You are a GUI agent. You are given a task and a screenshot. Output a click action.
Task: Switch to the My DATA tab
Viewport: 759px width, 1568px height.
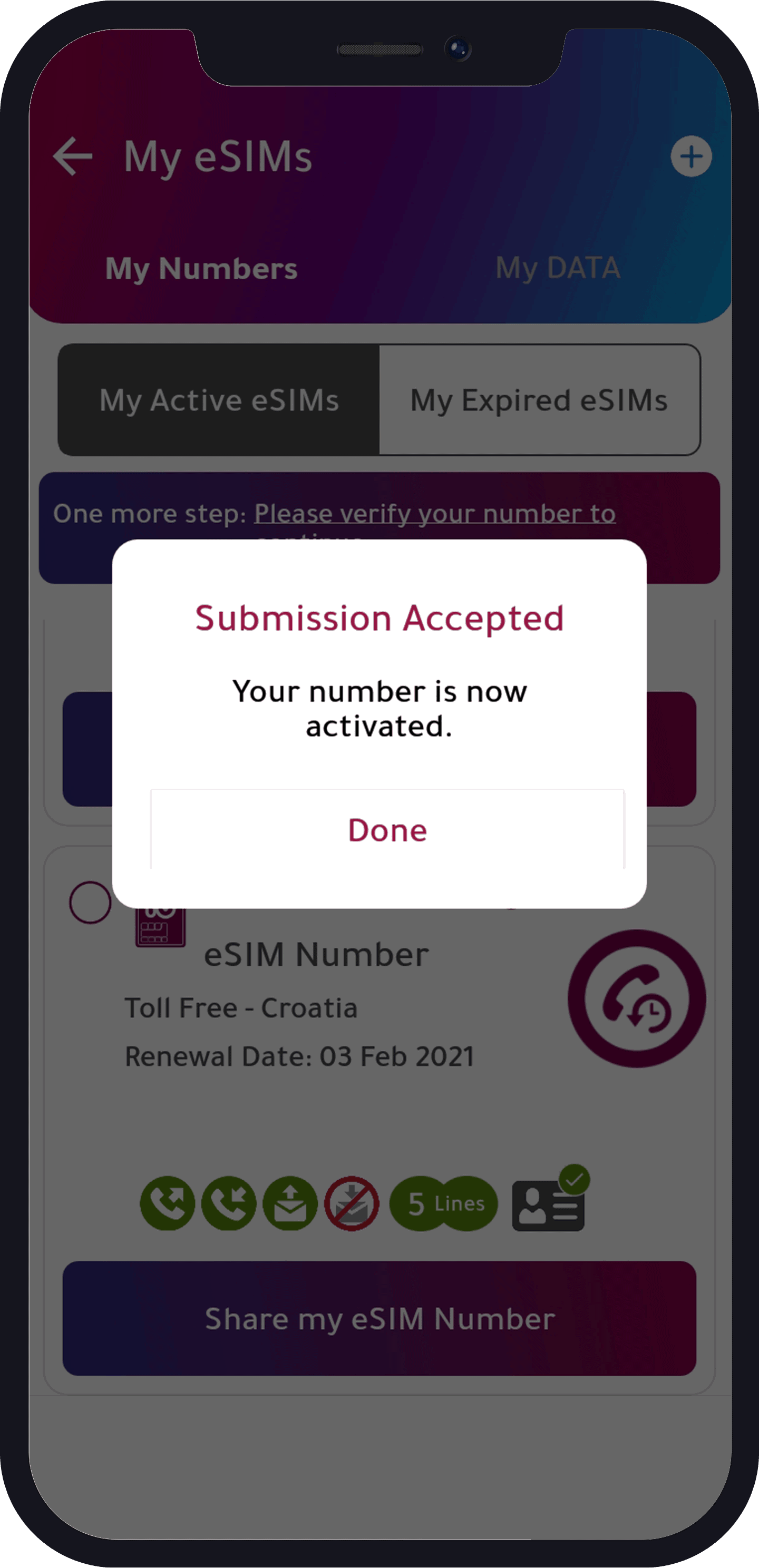(557, 268)
